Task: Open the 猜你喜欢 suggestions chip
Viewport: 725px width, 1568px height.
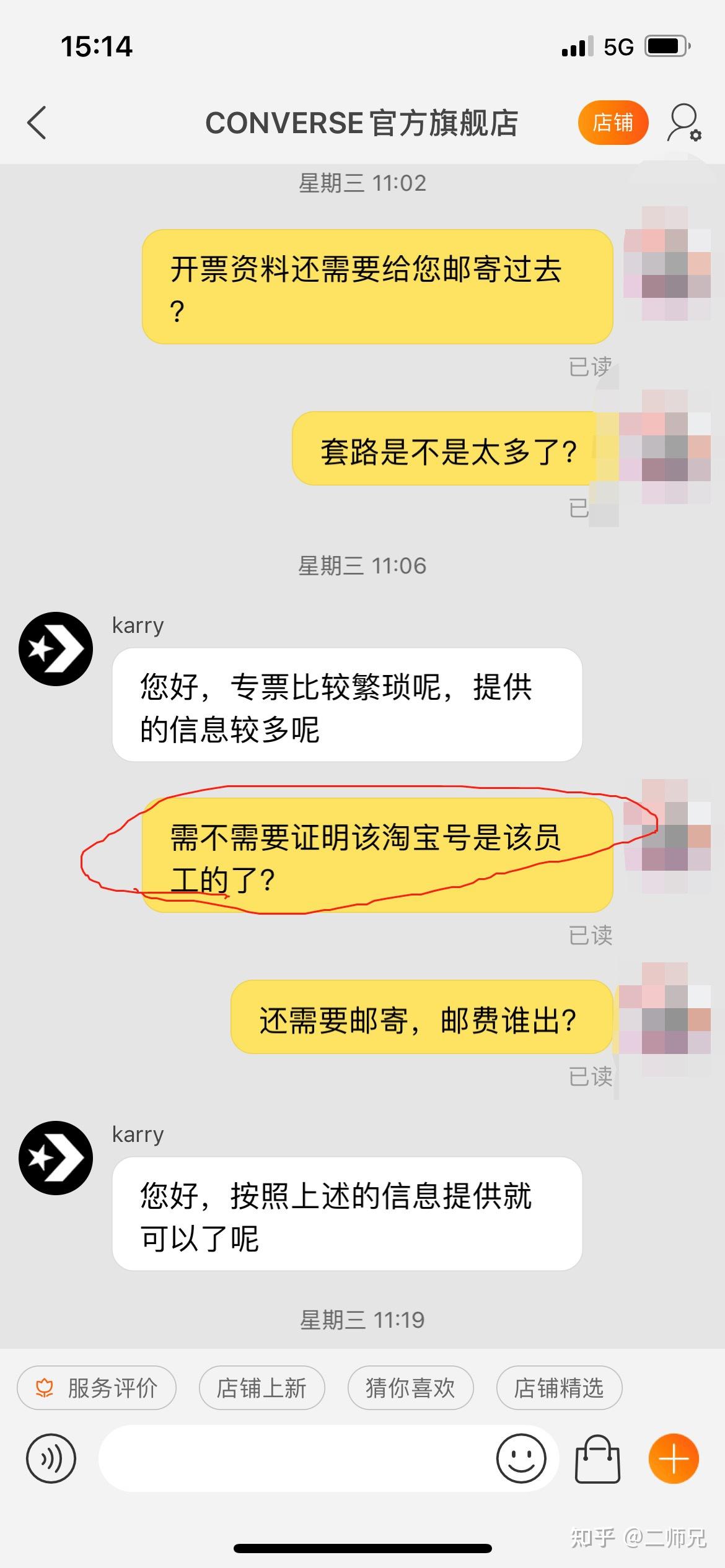Action: (410, 1388)
